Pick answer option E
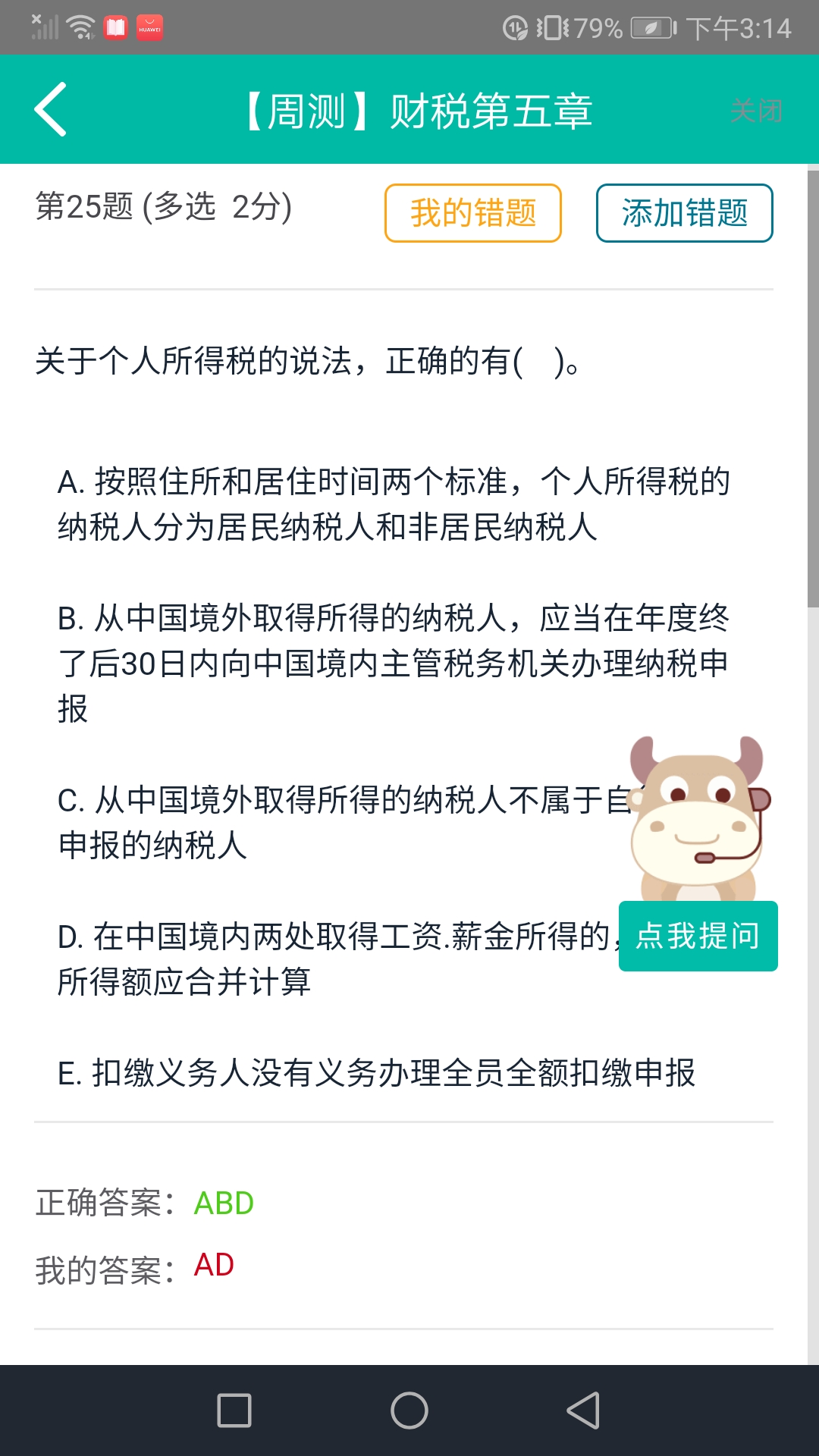 [x=376, y=1073]
